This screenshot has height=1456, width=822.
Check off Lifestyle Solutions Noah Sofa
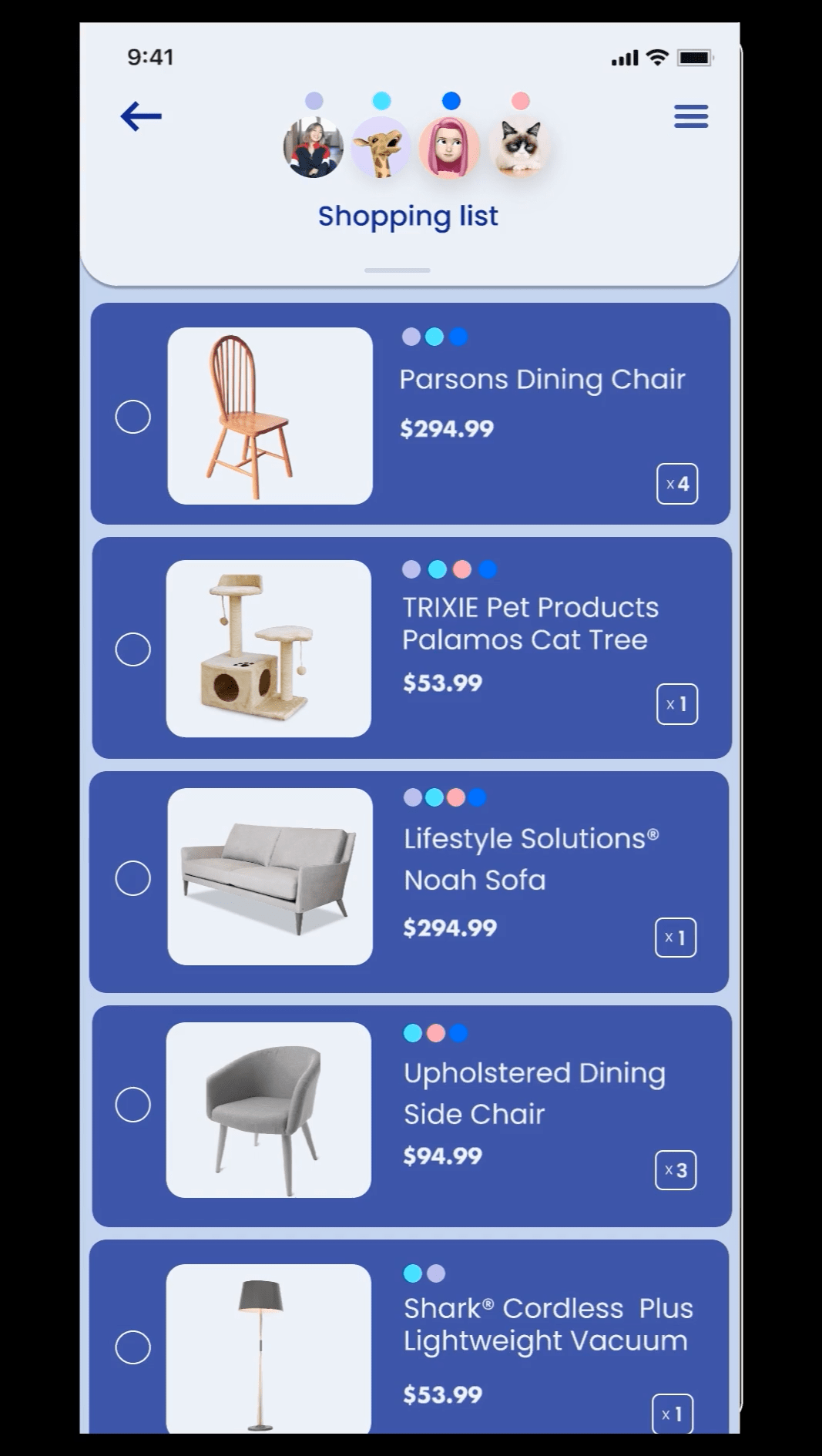click(133, 878)
